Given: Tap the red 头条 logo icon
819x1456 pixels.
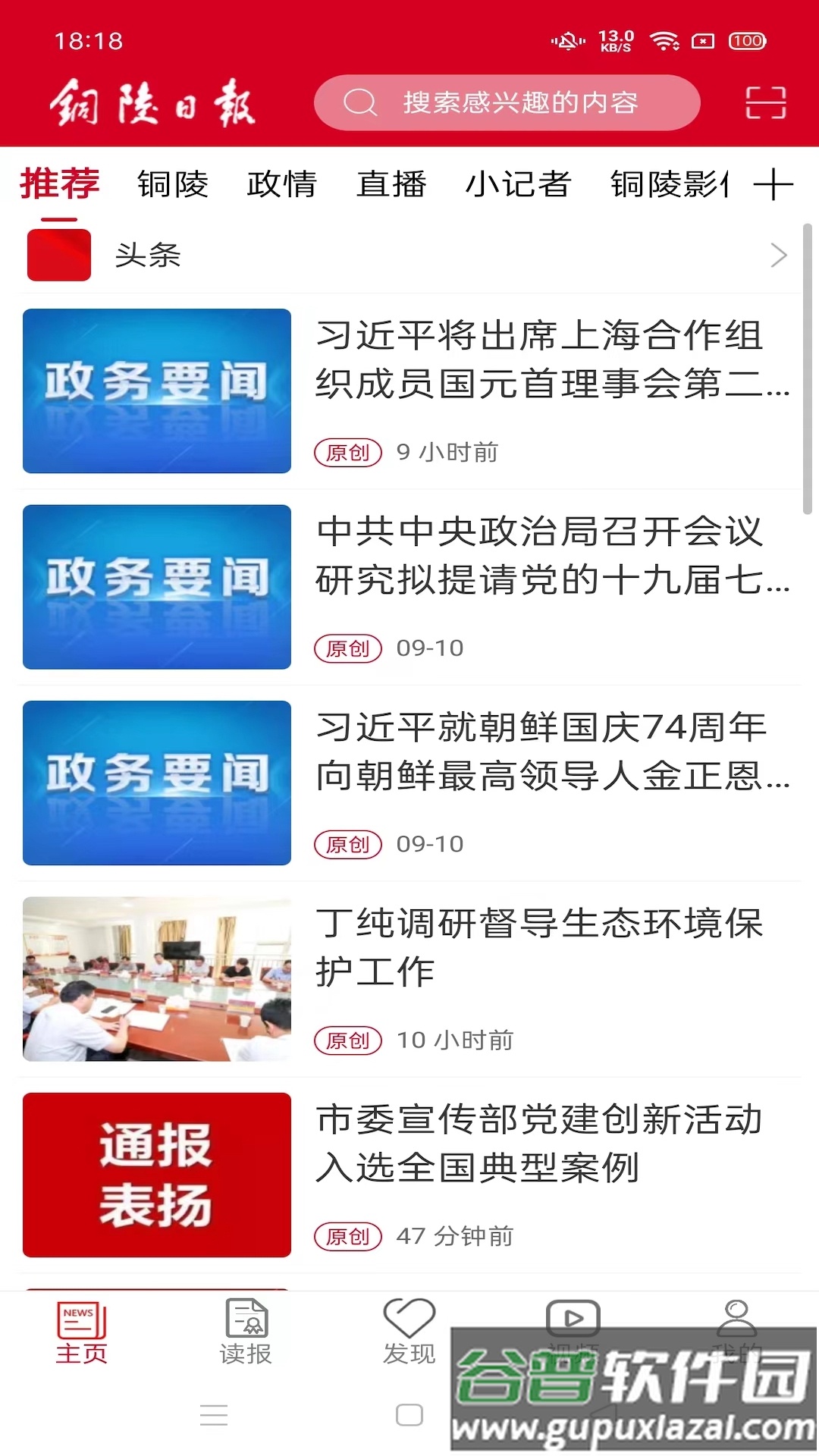Looking at the screenshot, I should pyautogui.click(x=58, y=256).
